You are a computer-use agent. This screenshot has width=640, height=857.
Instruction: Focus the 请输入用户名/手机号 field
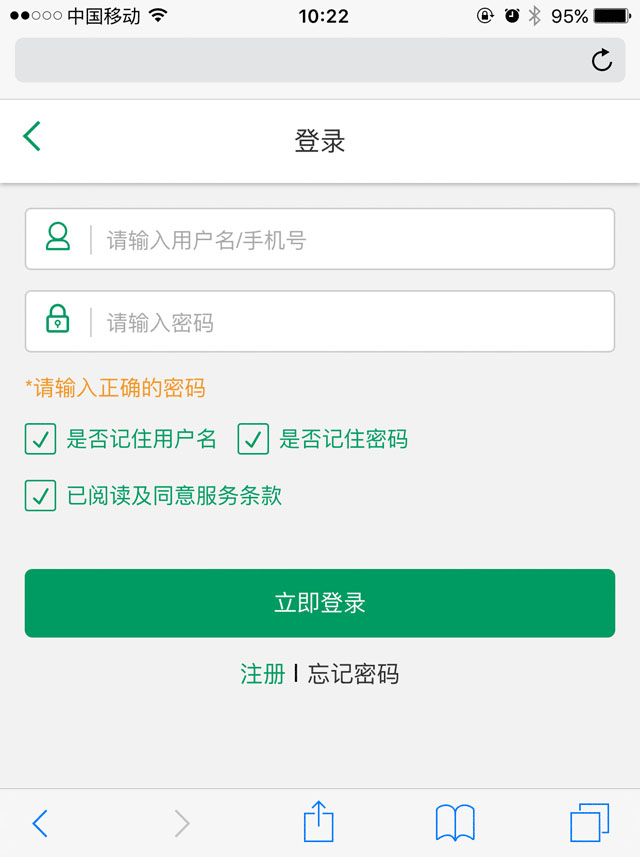click(x=350, y=240)
